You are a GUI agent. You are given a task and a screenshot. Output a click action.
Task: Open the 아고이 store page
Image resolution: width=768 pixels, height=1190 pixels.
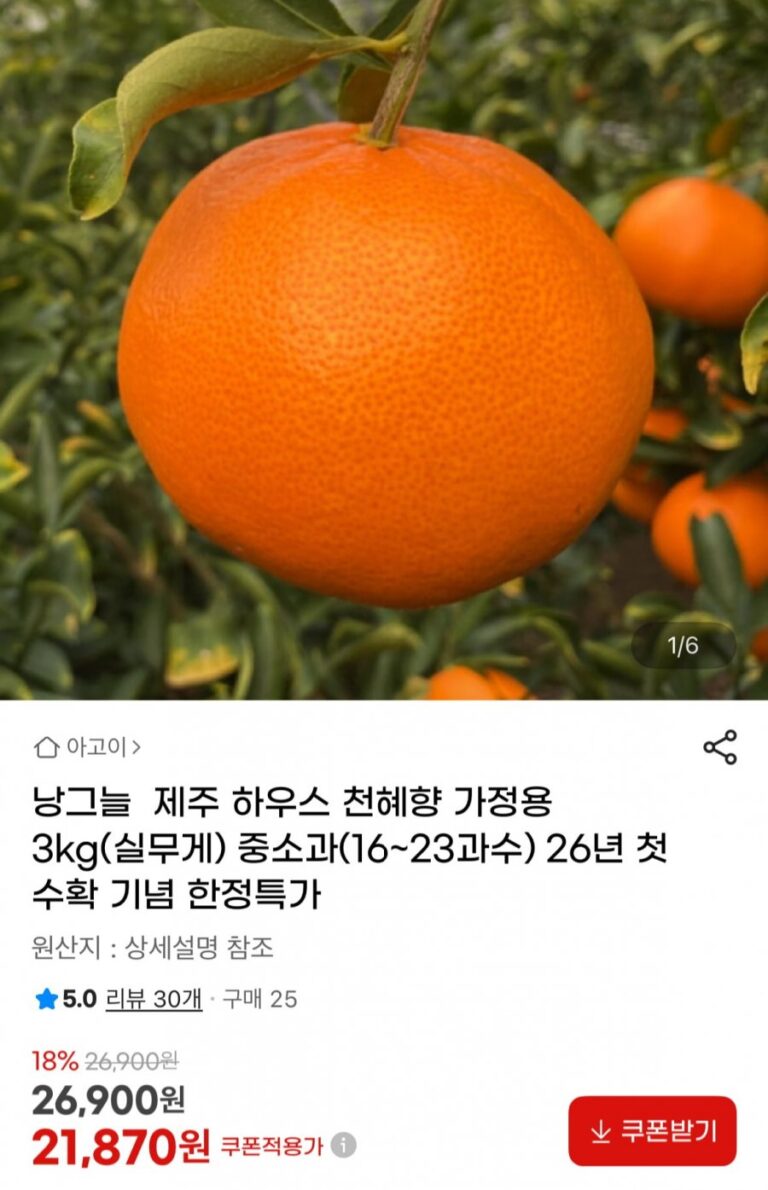(x=88, y=746)
